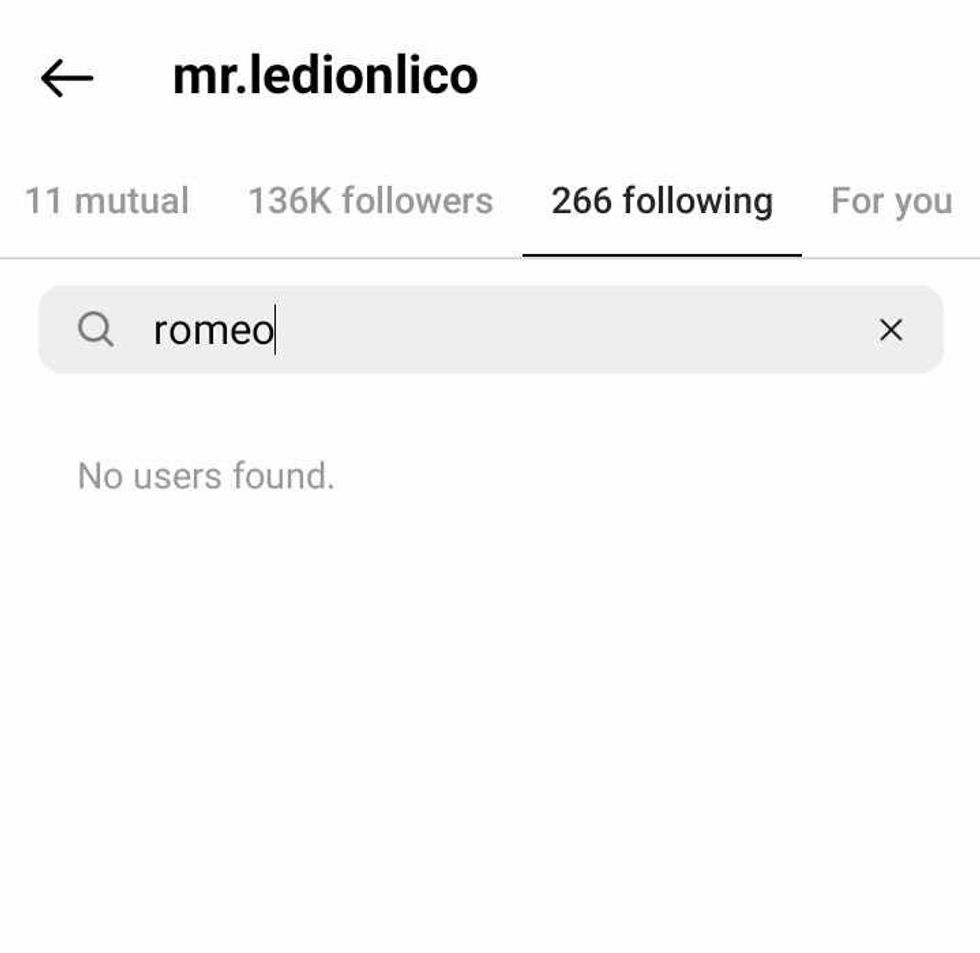Viewport: 980px width, 953px height.
Task: Open the 136K followers tab
Action: coord(370,201)
